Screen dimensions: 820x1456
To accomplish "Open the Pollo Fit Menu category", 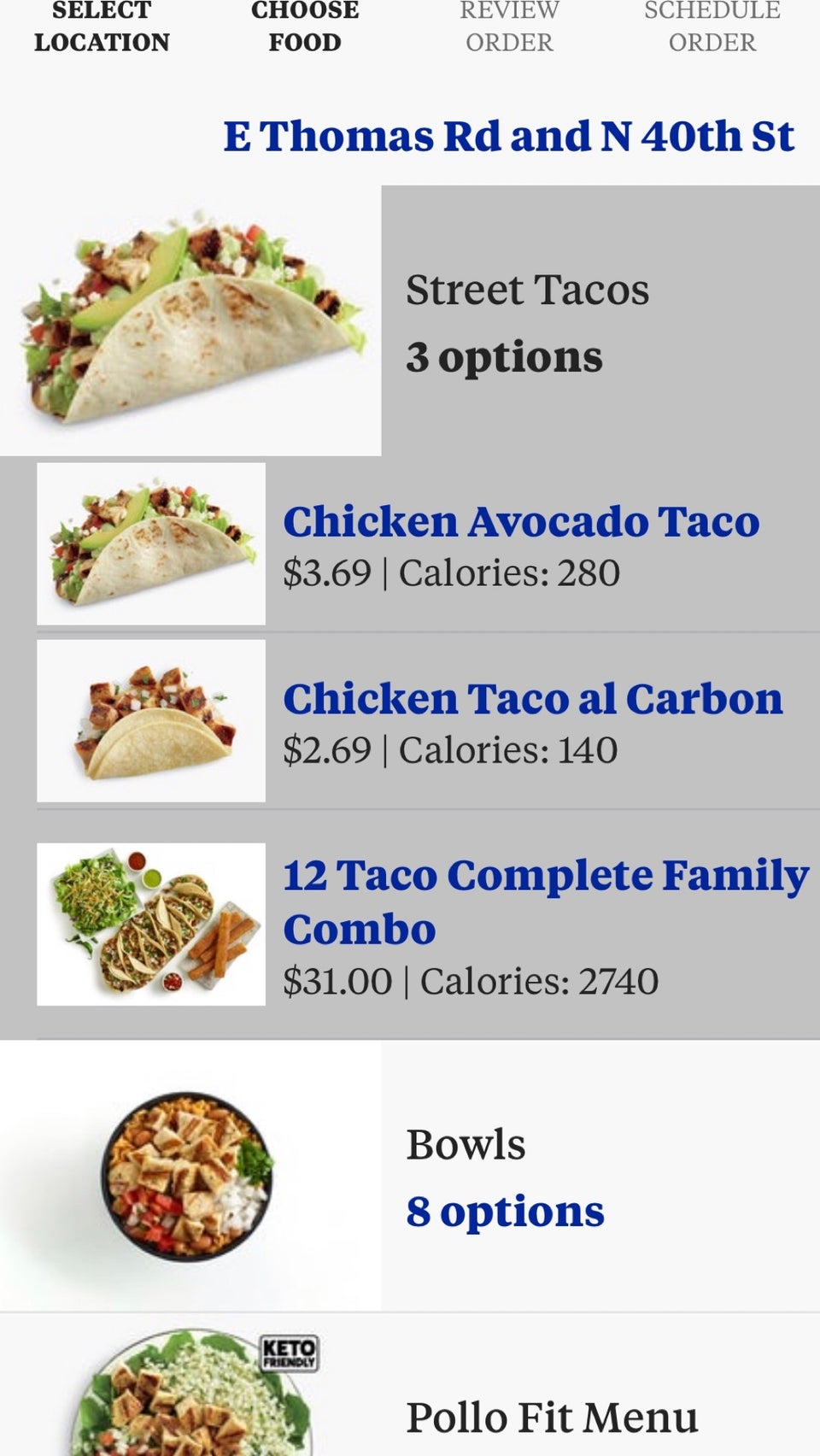I will coord(552,1416).
